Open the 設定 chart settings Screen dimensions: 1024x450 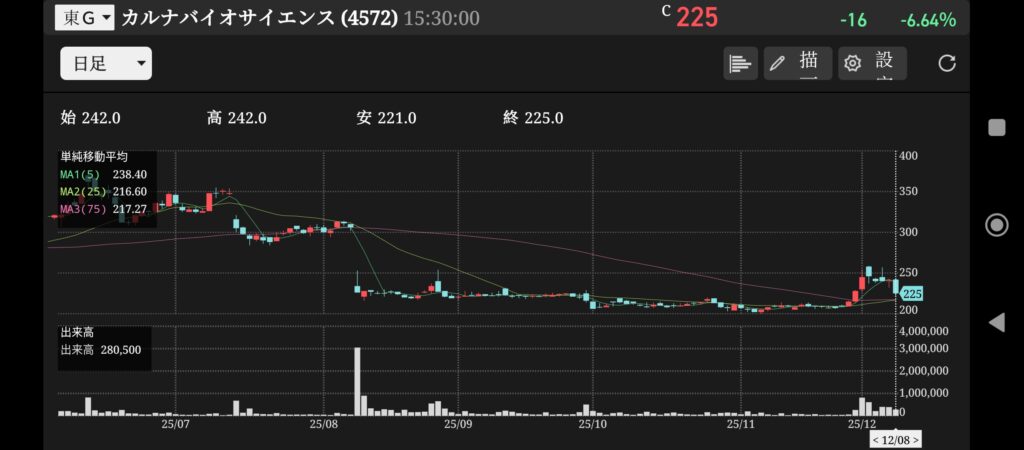coord(872,64)
